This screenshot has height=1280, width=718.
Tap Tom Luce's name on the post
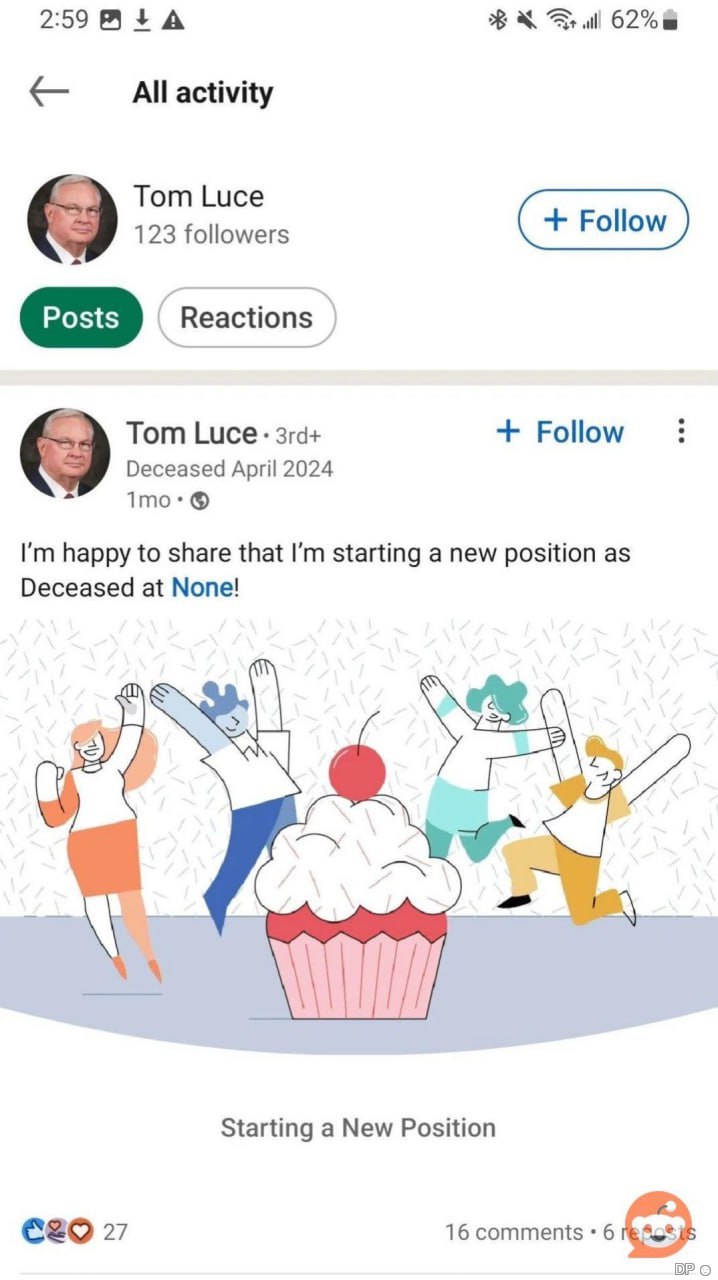(x=191, y=433)
